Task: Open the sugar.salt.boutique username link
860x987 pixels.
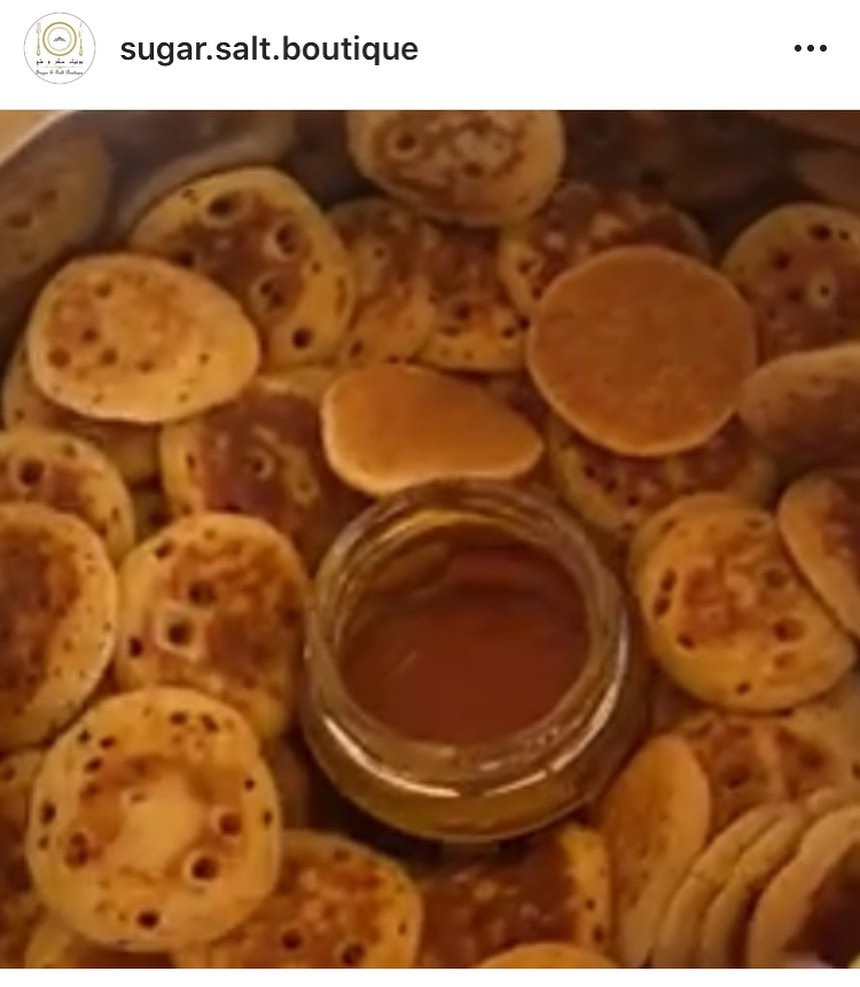Action: (269, 49)
